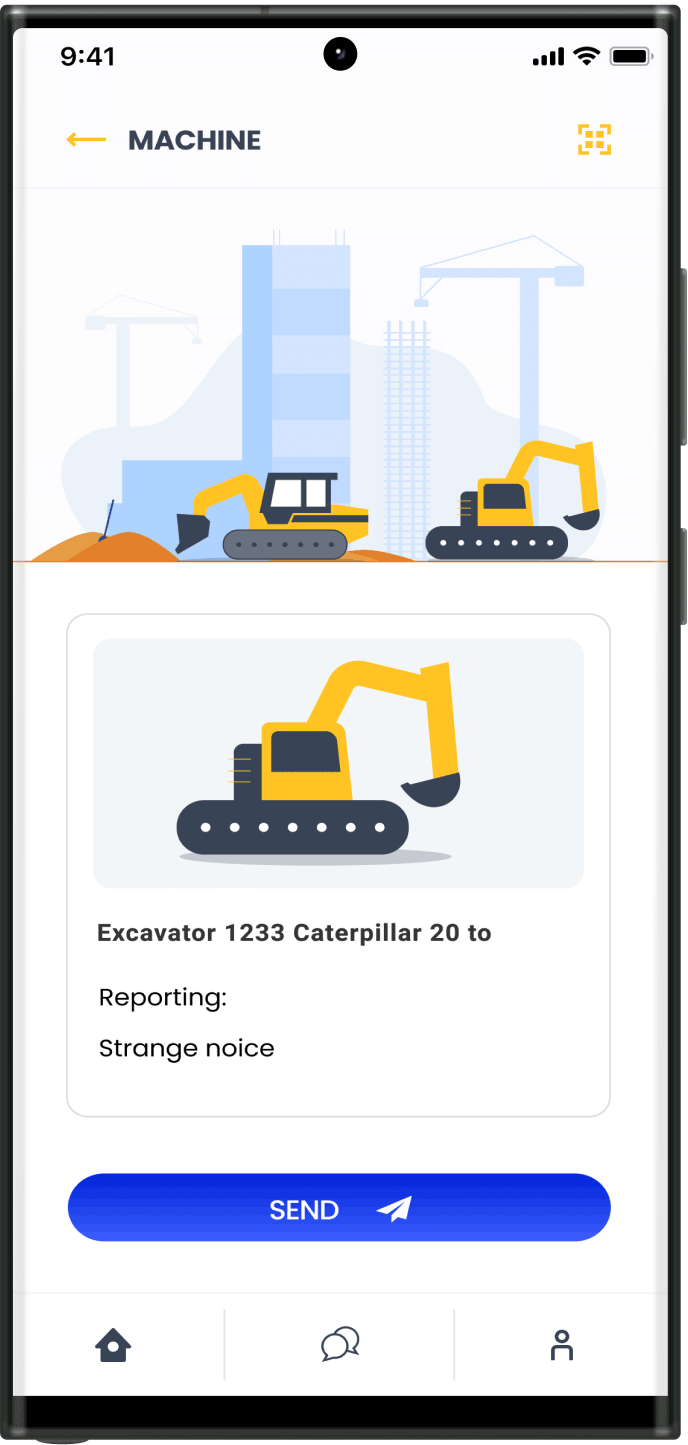Screen dimensions: 688x1445
Task: Open the chat messages tab
Action: click(x=340, y=1344)
